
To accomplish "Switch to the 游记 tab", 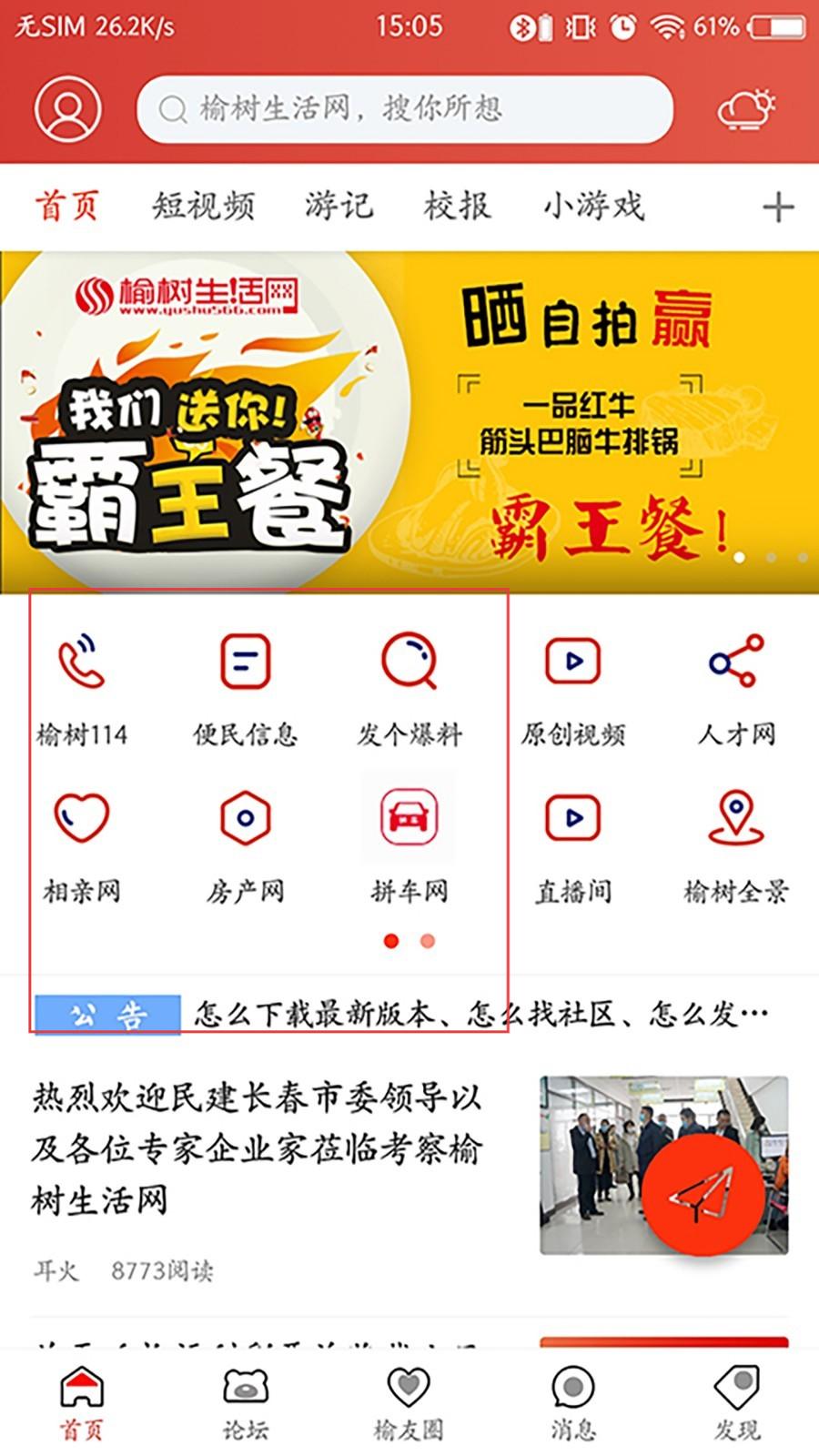I will click(x=339, y=207).
